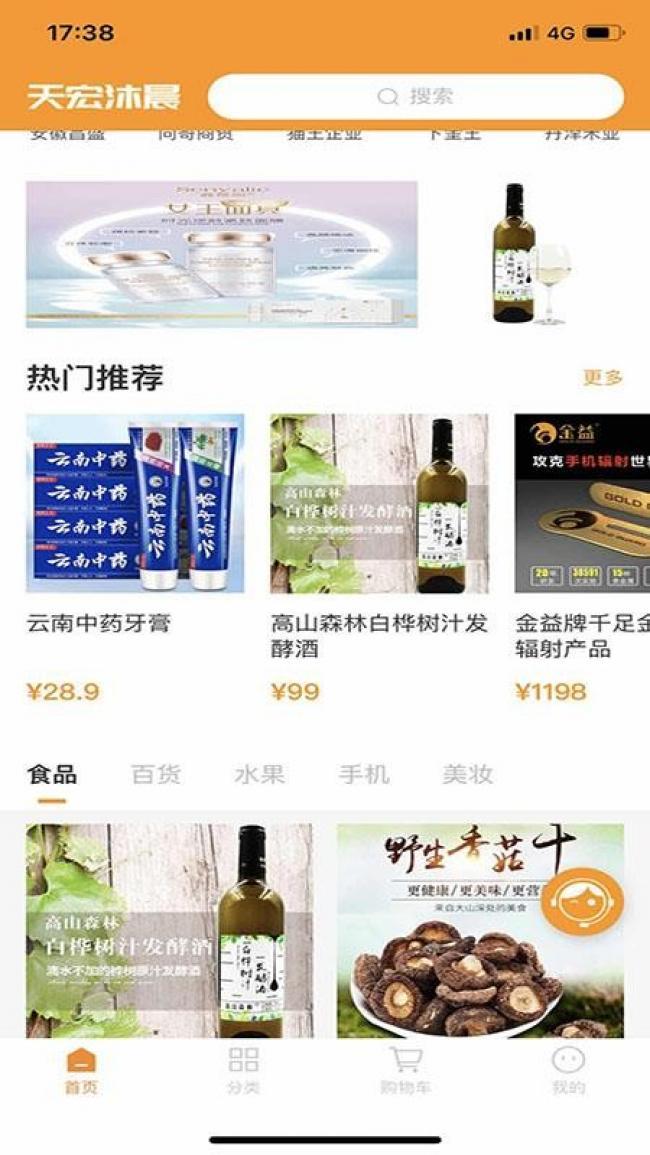This screenshot has height=1155, width=650.
Task: Open the skincare banner at the top
Action: [222, 254]
